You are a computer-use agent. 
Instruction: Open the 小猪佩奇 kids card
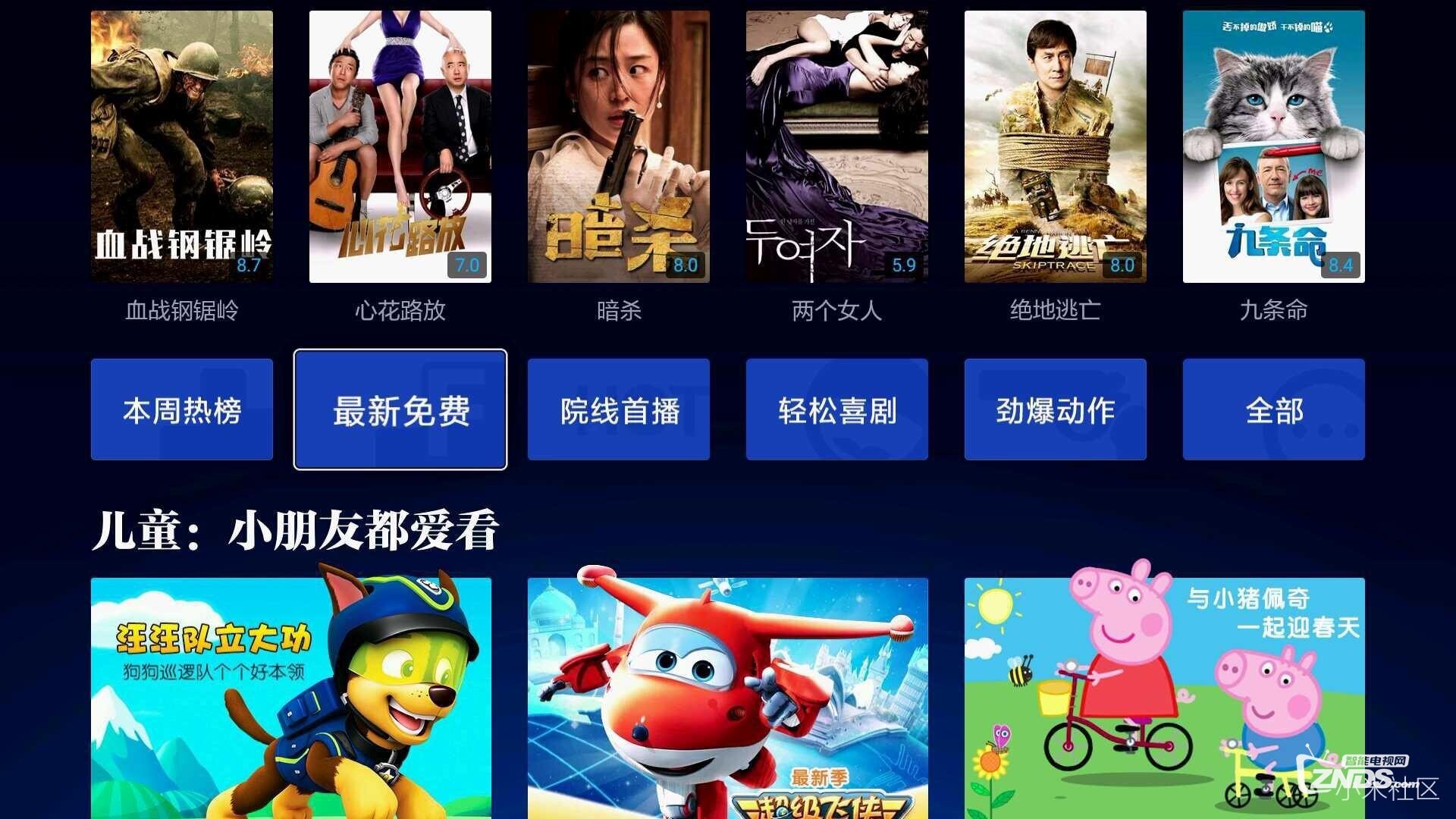[1165, 698]
